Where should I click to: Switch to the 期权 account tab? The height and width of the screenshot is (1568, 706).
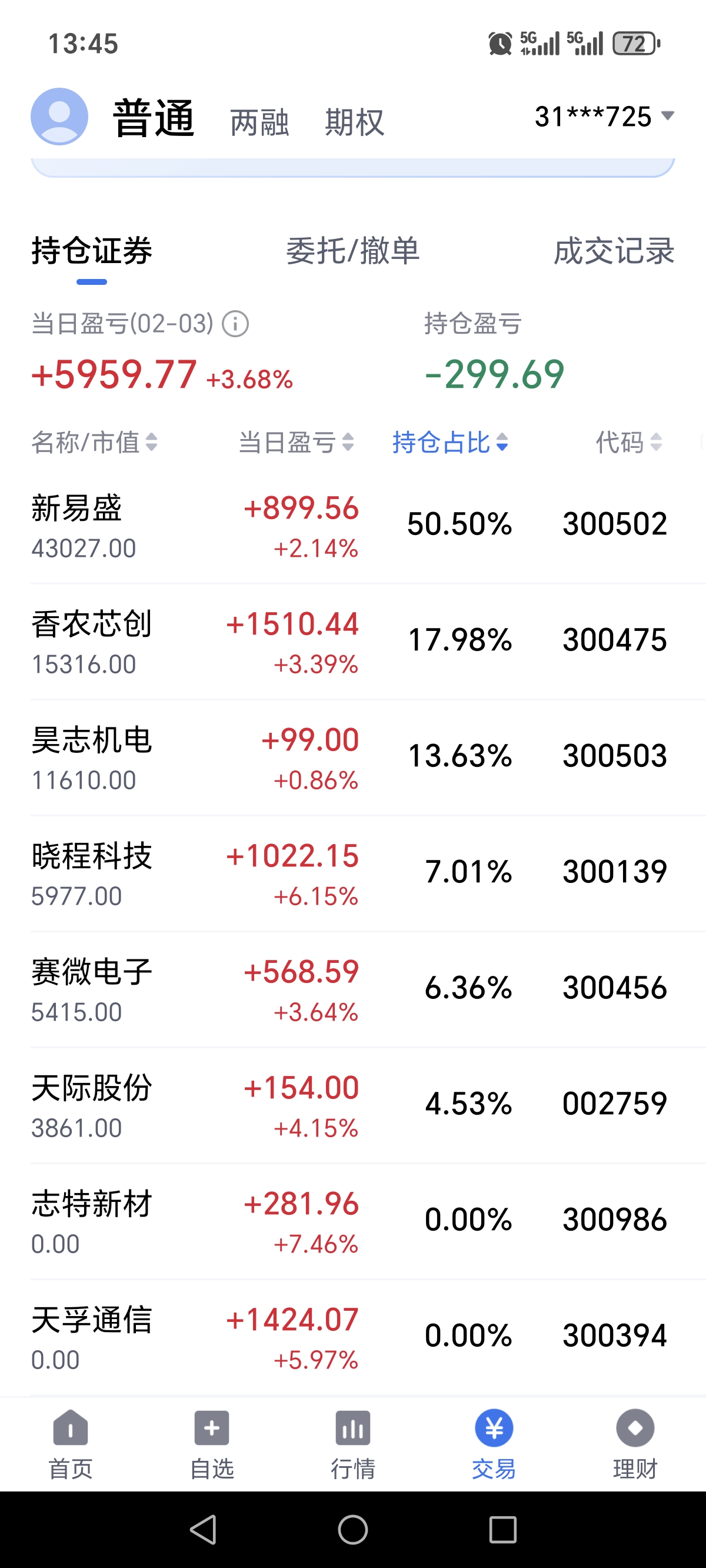[x=354, y=122]
